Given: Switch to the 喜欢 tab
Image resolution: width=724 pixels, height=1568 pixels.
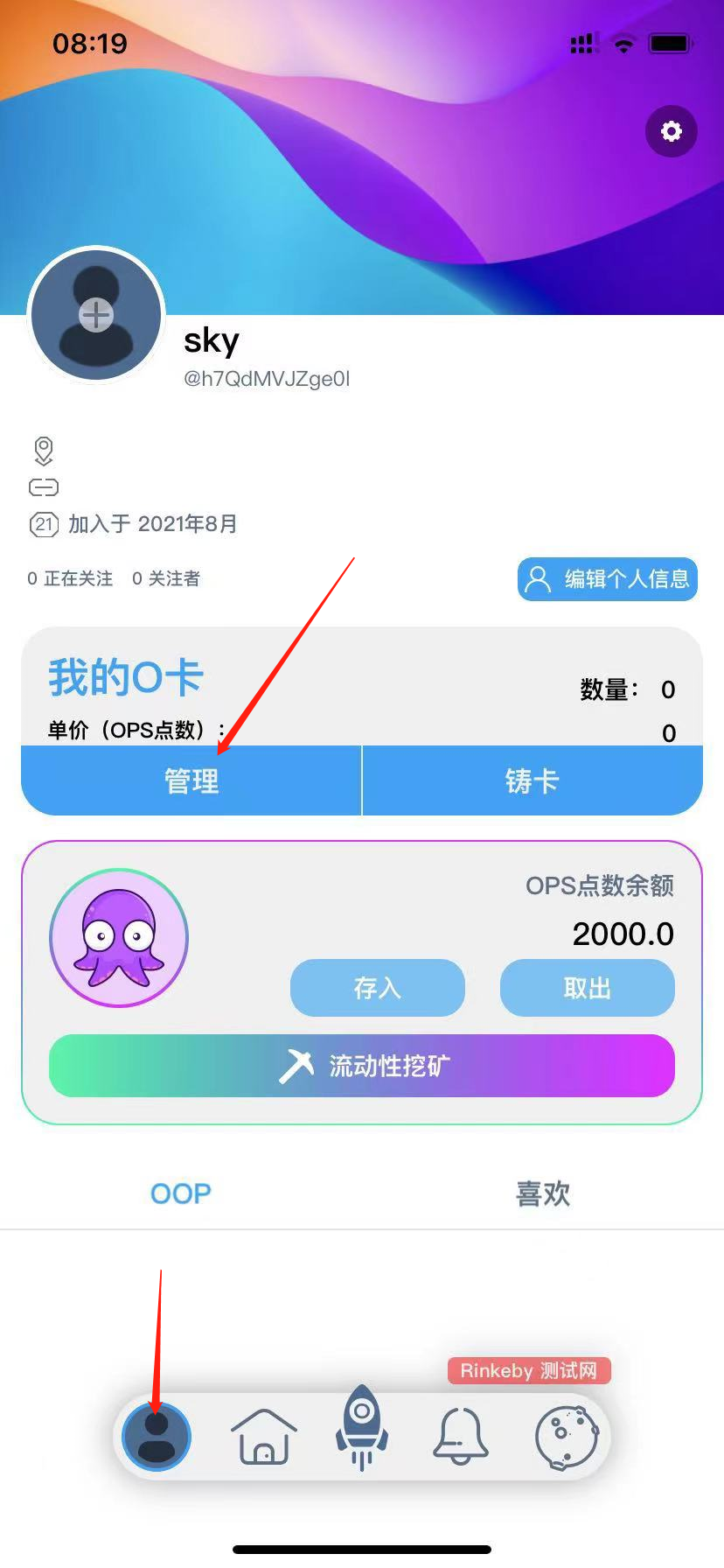Looking at the screenshot, I should 543,1193.
